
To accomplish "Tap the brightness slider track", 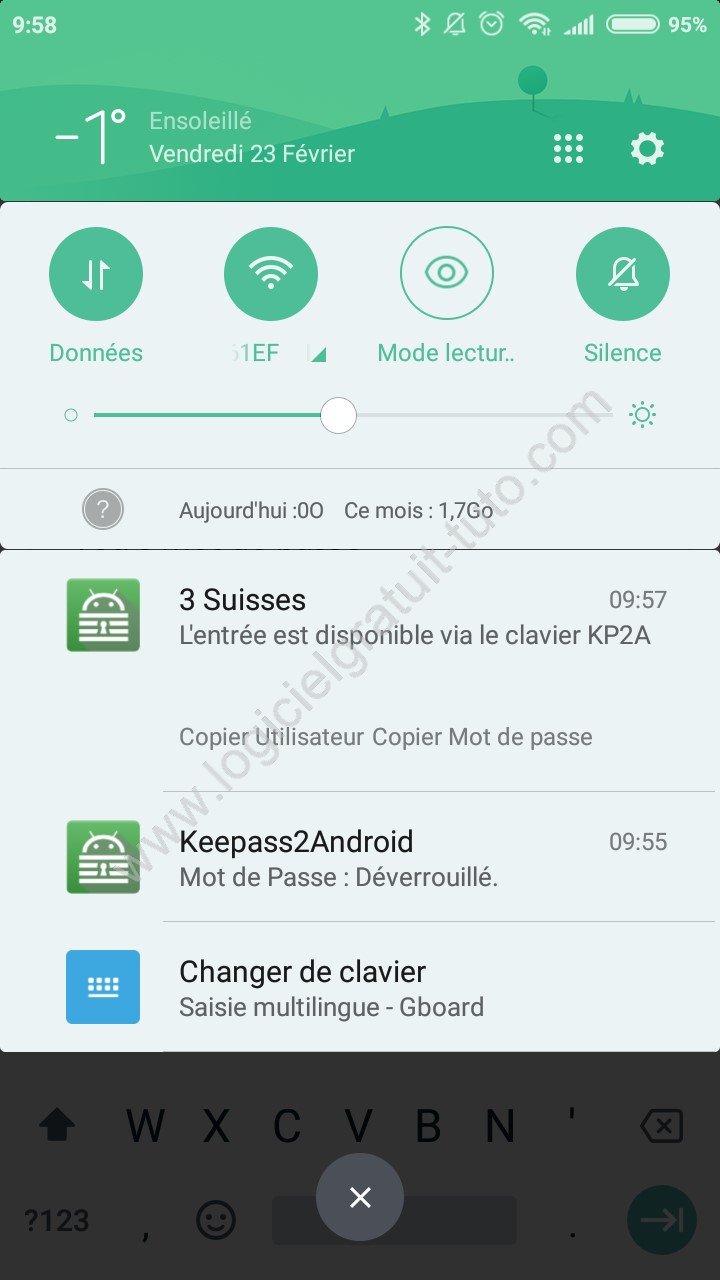I will [x=353, y=415].
